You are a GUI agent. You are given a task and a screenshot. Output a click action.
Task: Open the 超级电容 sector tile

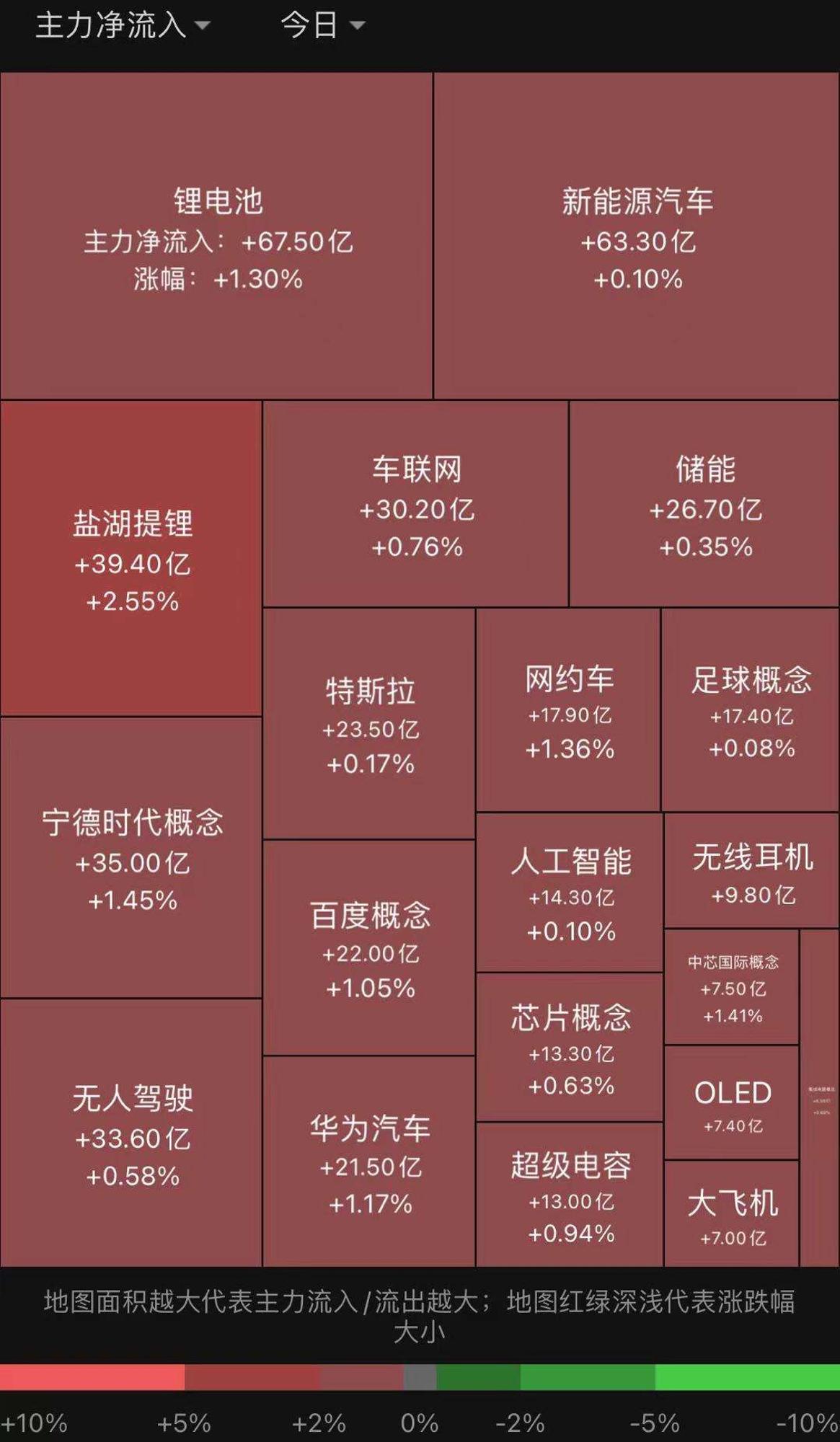pos(569,1195)
